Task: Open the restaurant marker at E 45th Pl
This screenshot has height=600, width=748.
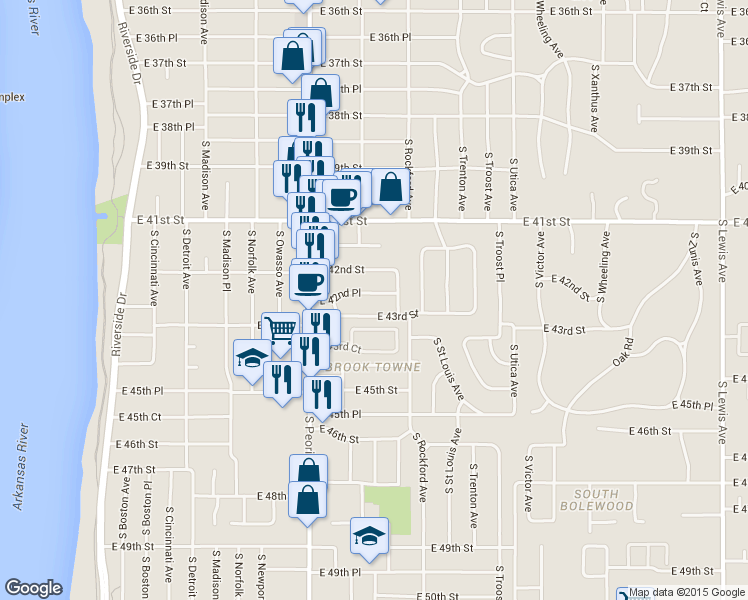Action: [322, 393]
